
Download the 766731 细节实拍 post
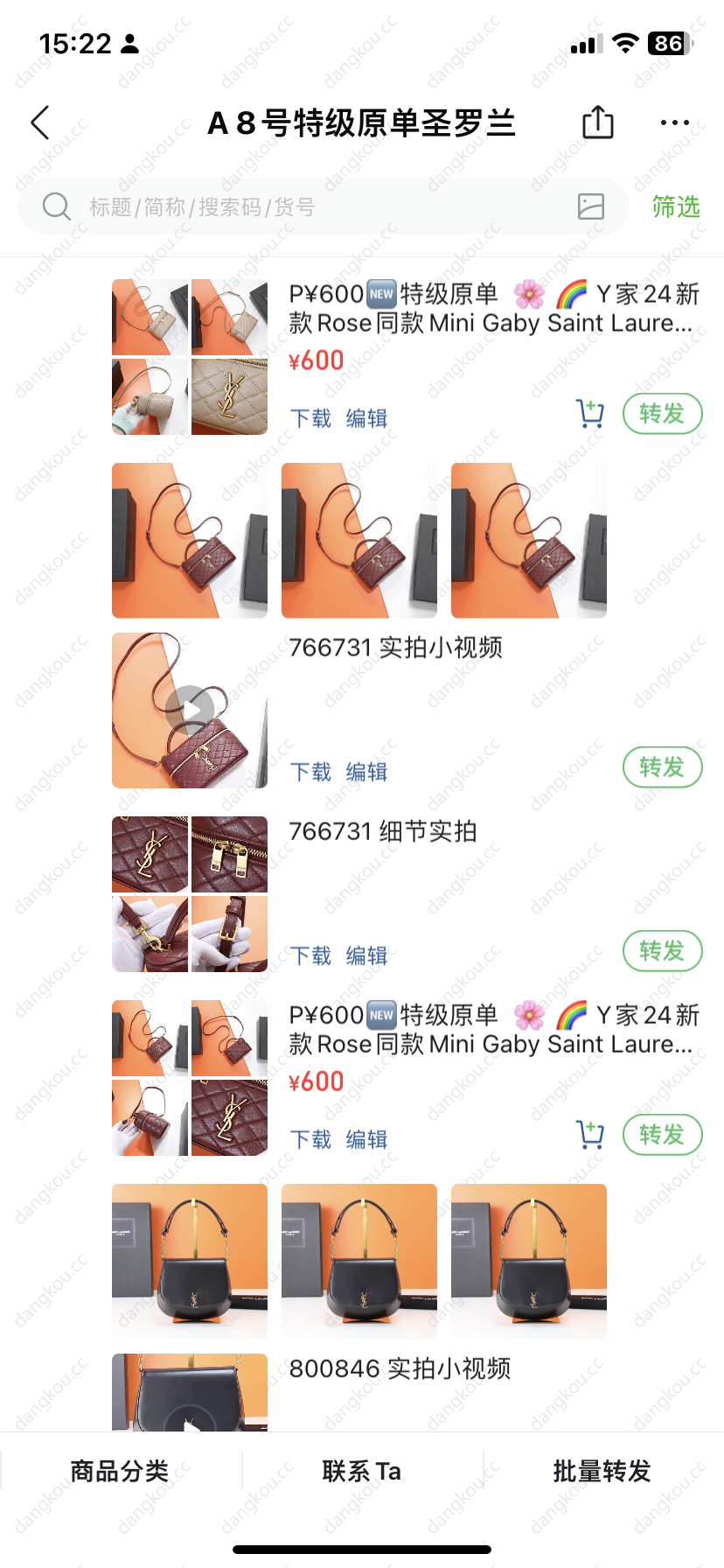click(310, 955)
